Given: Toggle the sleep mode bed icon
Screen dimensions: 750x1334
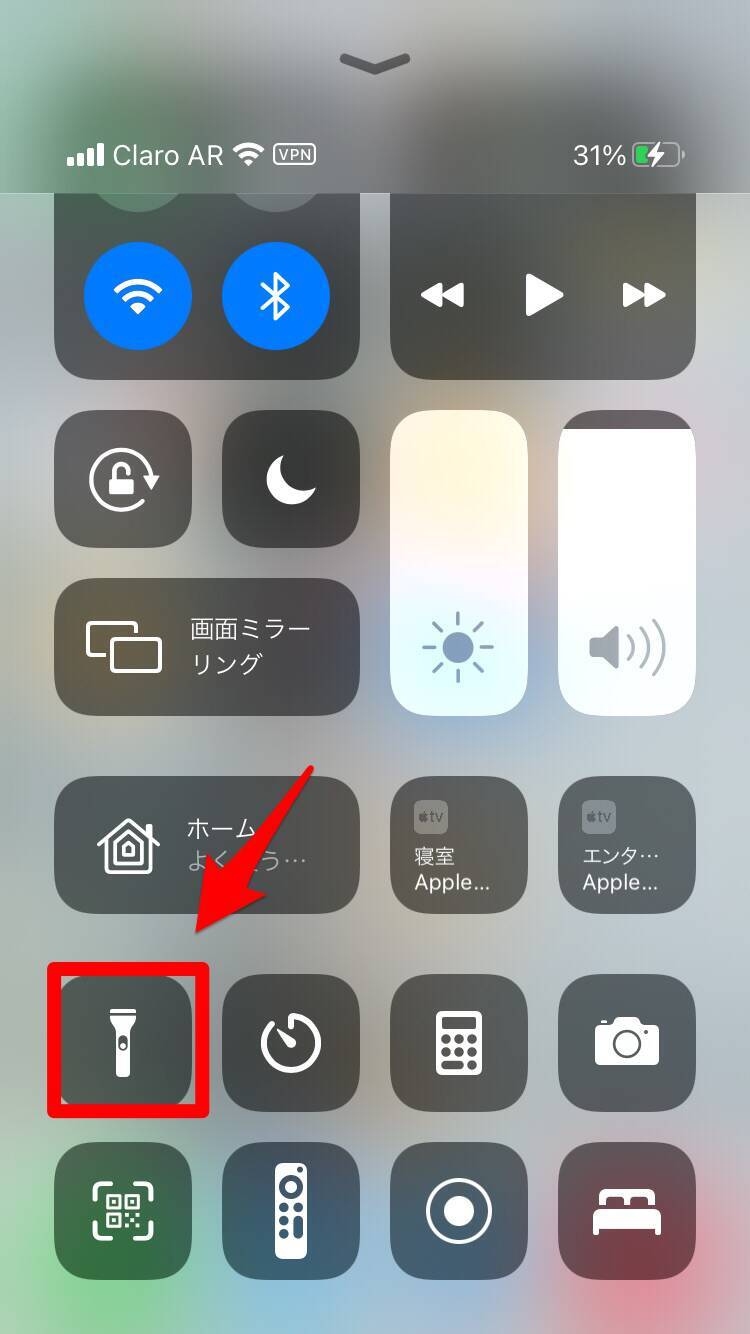Looking at the screenshot, I should (627, 1211).
